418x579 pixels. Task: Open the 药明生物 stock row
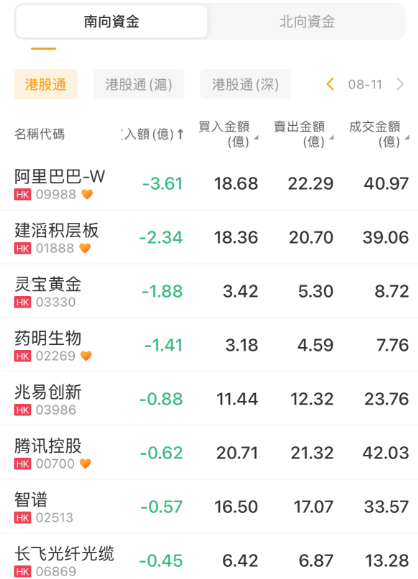[209, 345]
